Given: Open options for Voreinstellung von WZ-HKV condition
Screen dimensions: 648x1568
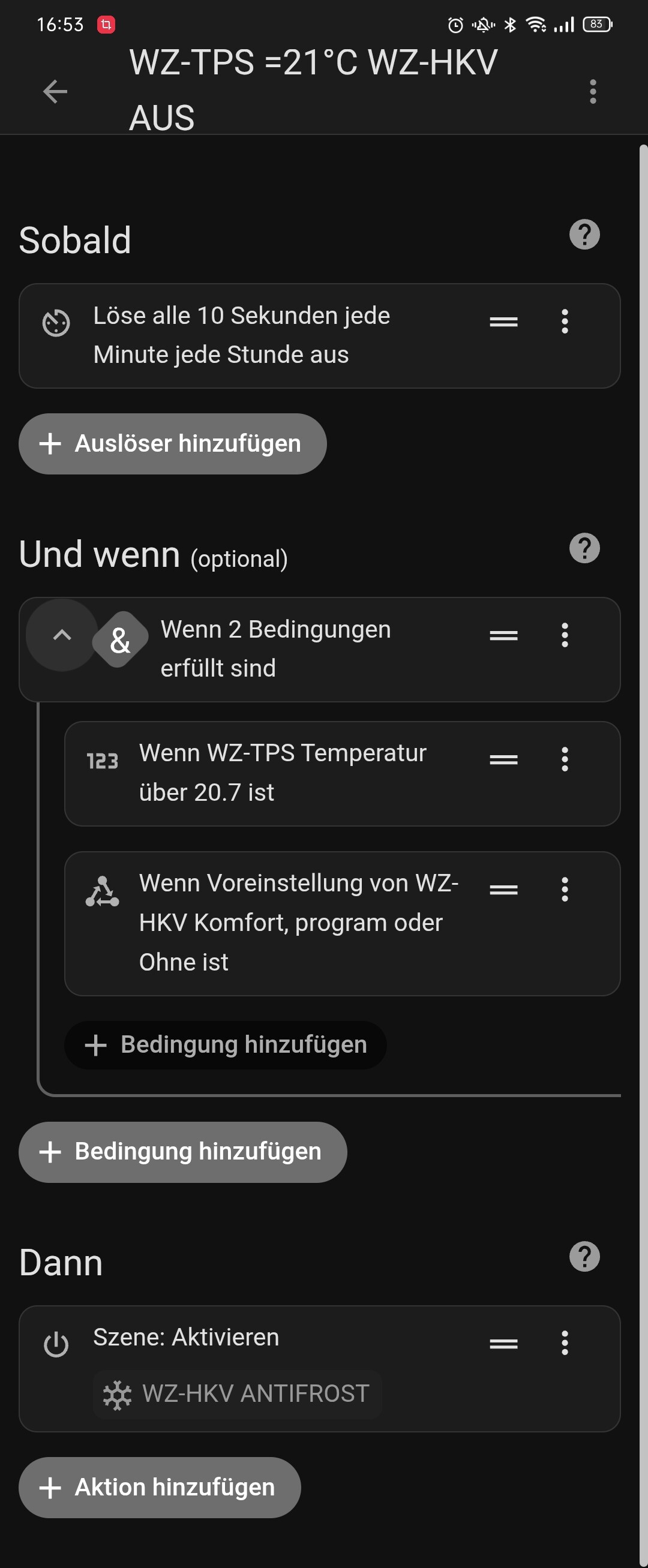Looking at the screenshot, I should (x=565, y=890).
